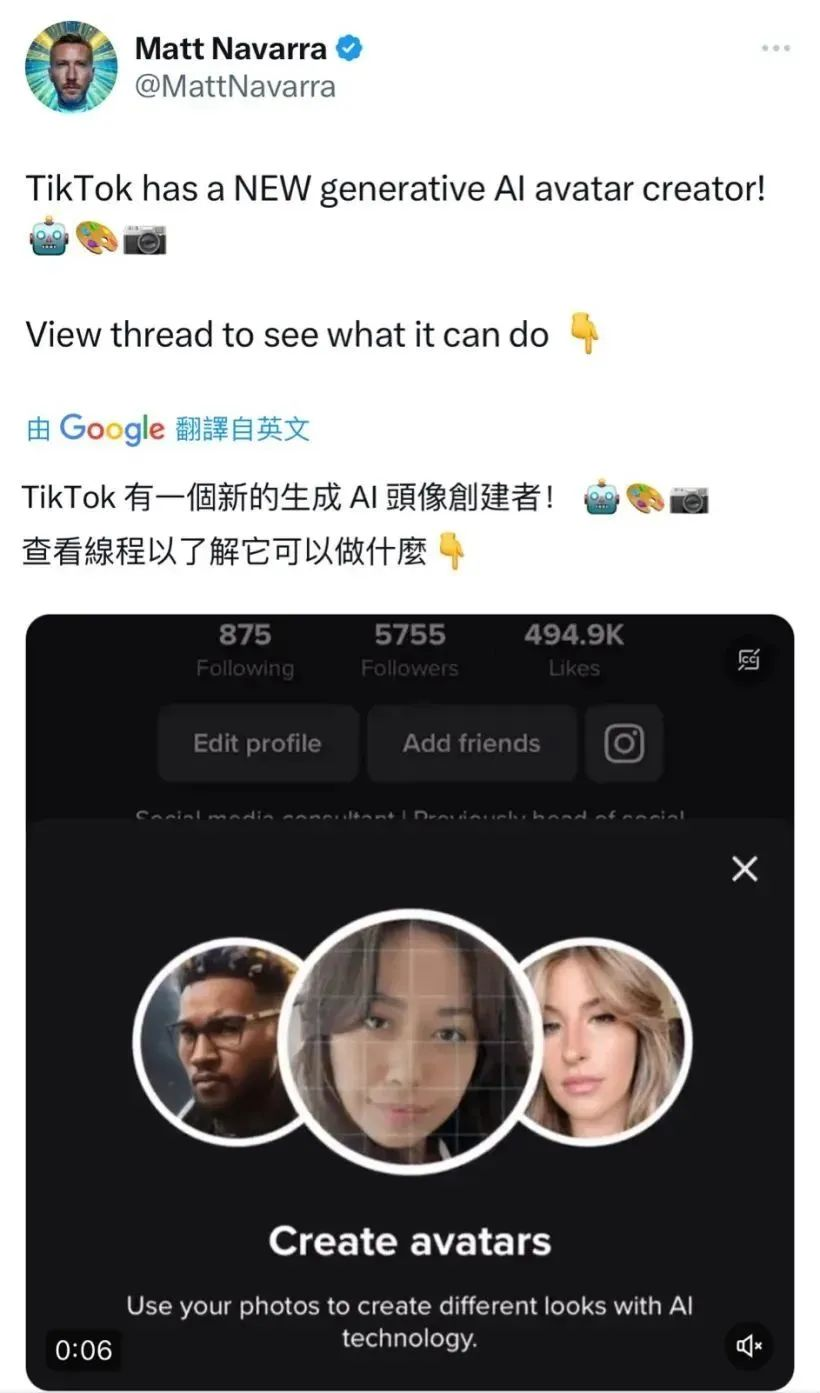Open the @MattNavarra handle

pyautogui.click(x=235, y=87)
